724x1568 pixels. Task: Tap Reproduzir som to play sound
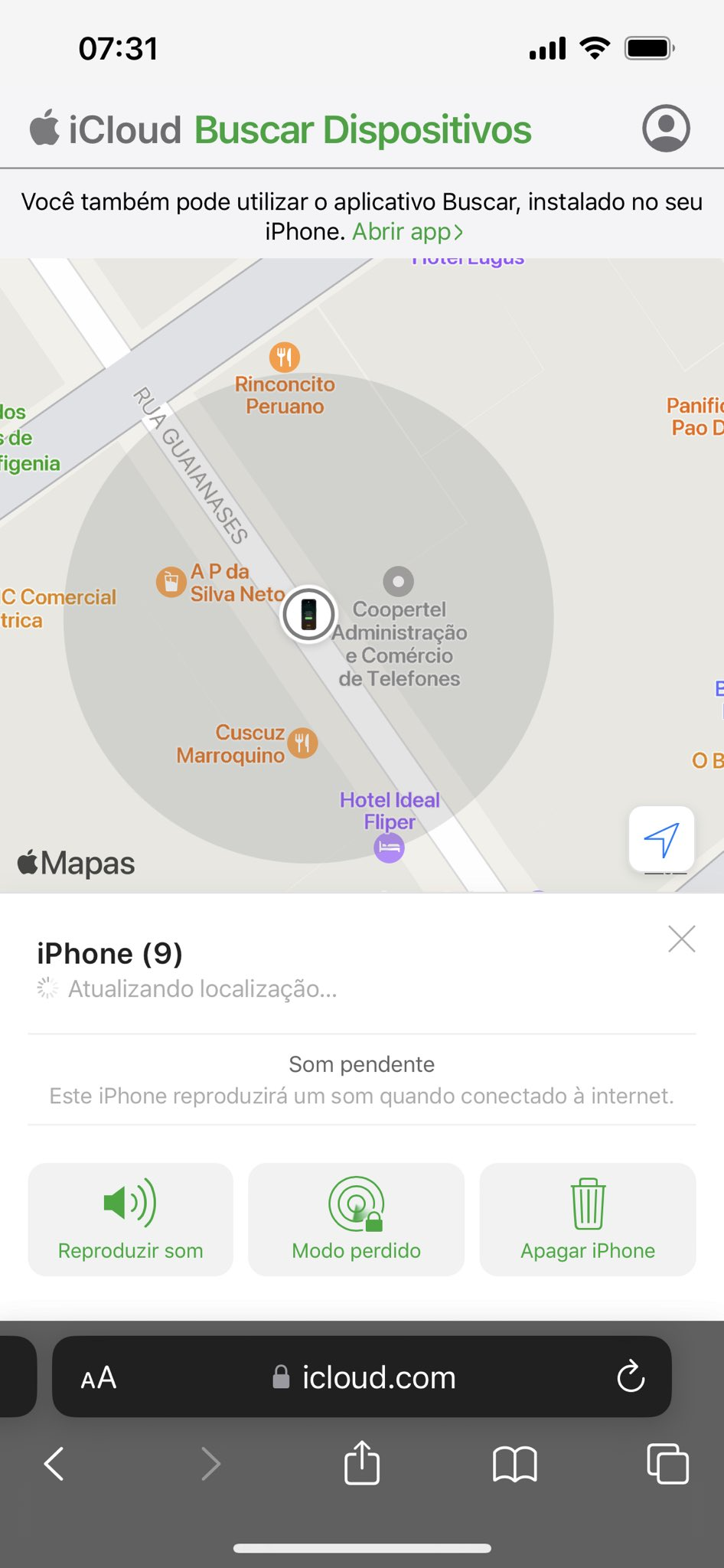[131, 1219]
